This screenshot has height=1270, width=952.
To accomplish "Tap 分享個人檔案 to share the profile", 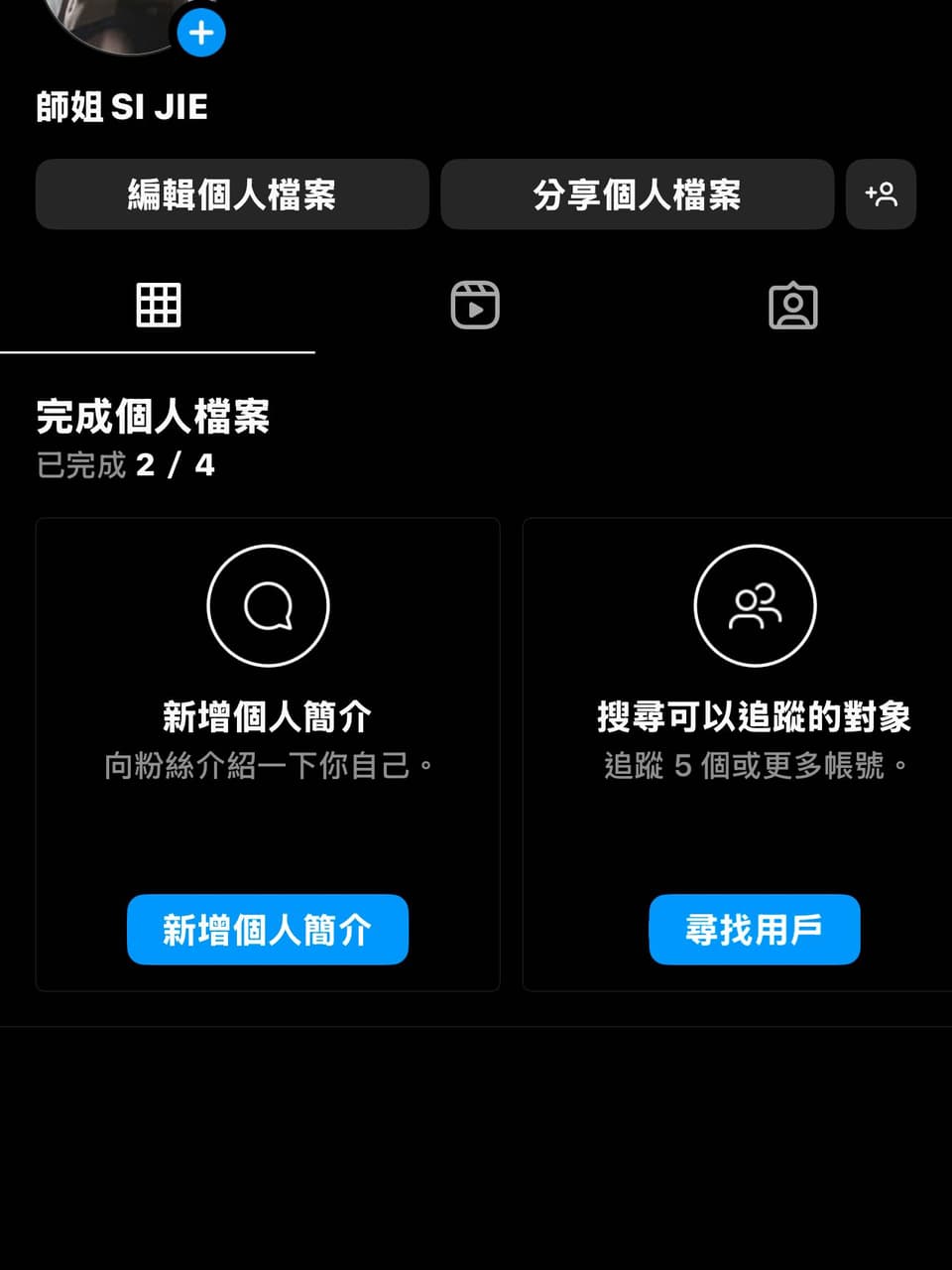I will 637,194.
